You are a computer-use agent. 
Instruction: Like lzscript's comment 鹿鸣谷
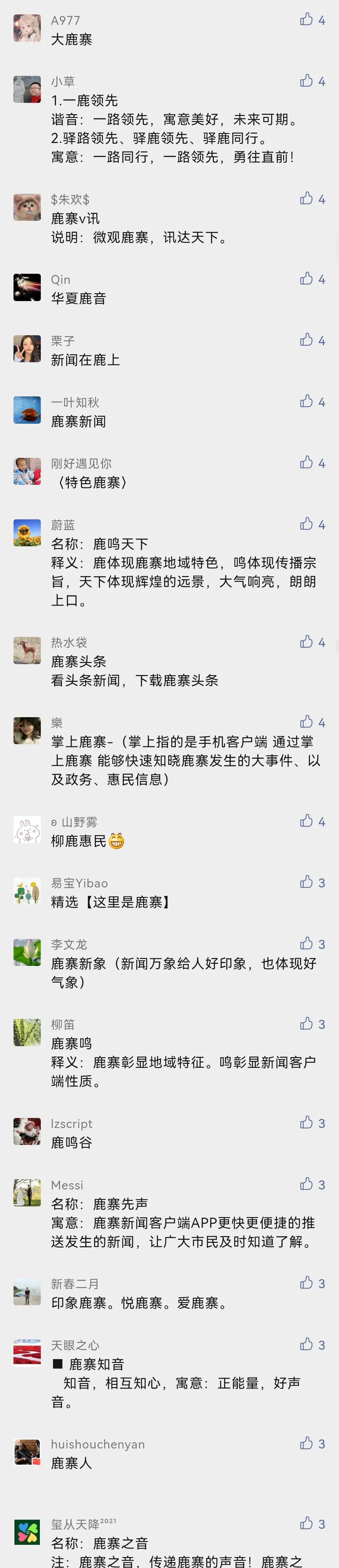[x=306, y=1122]
